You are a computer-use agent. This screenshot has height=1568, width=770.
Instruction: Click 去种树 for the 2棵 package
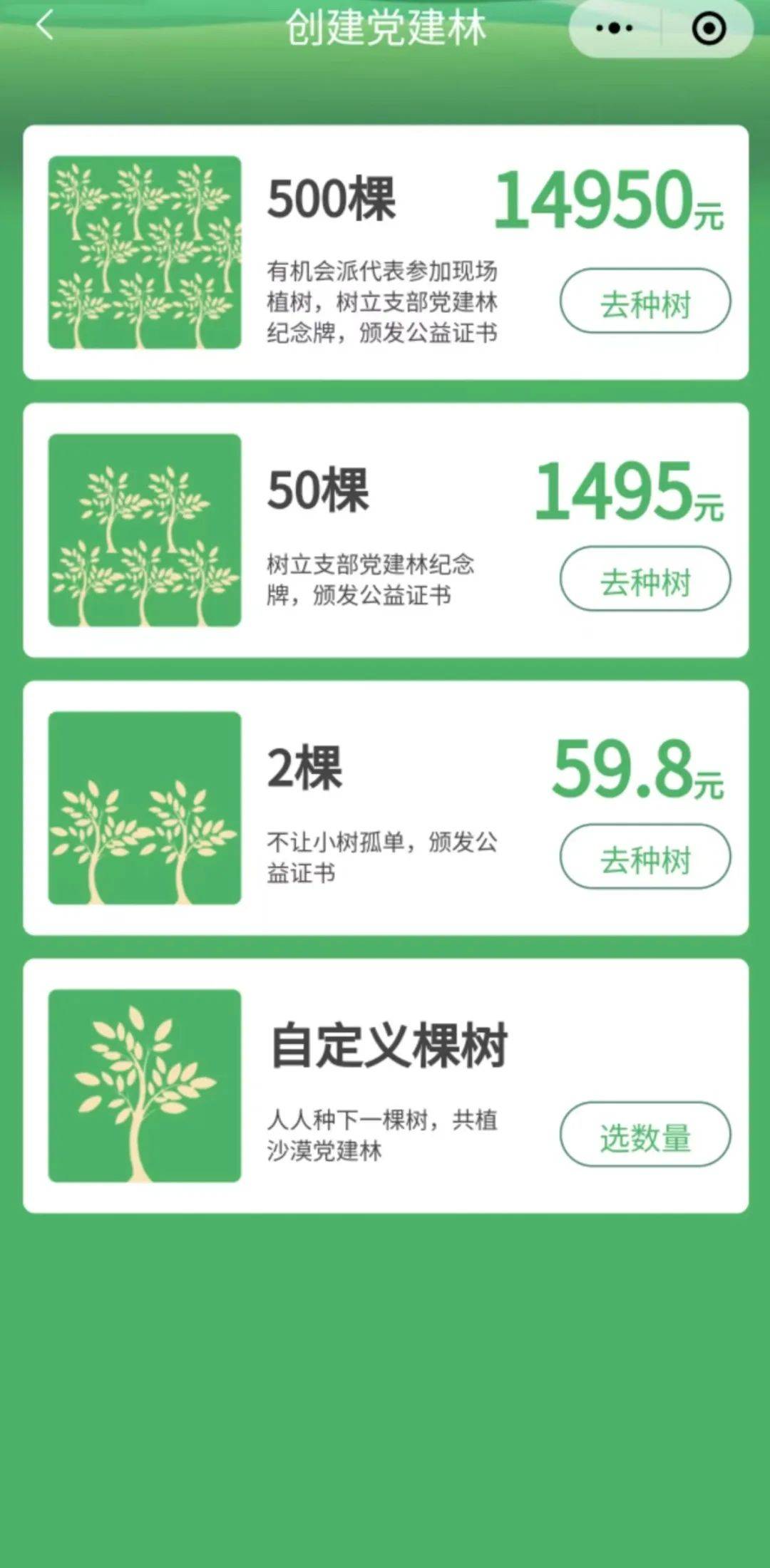644,859
